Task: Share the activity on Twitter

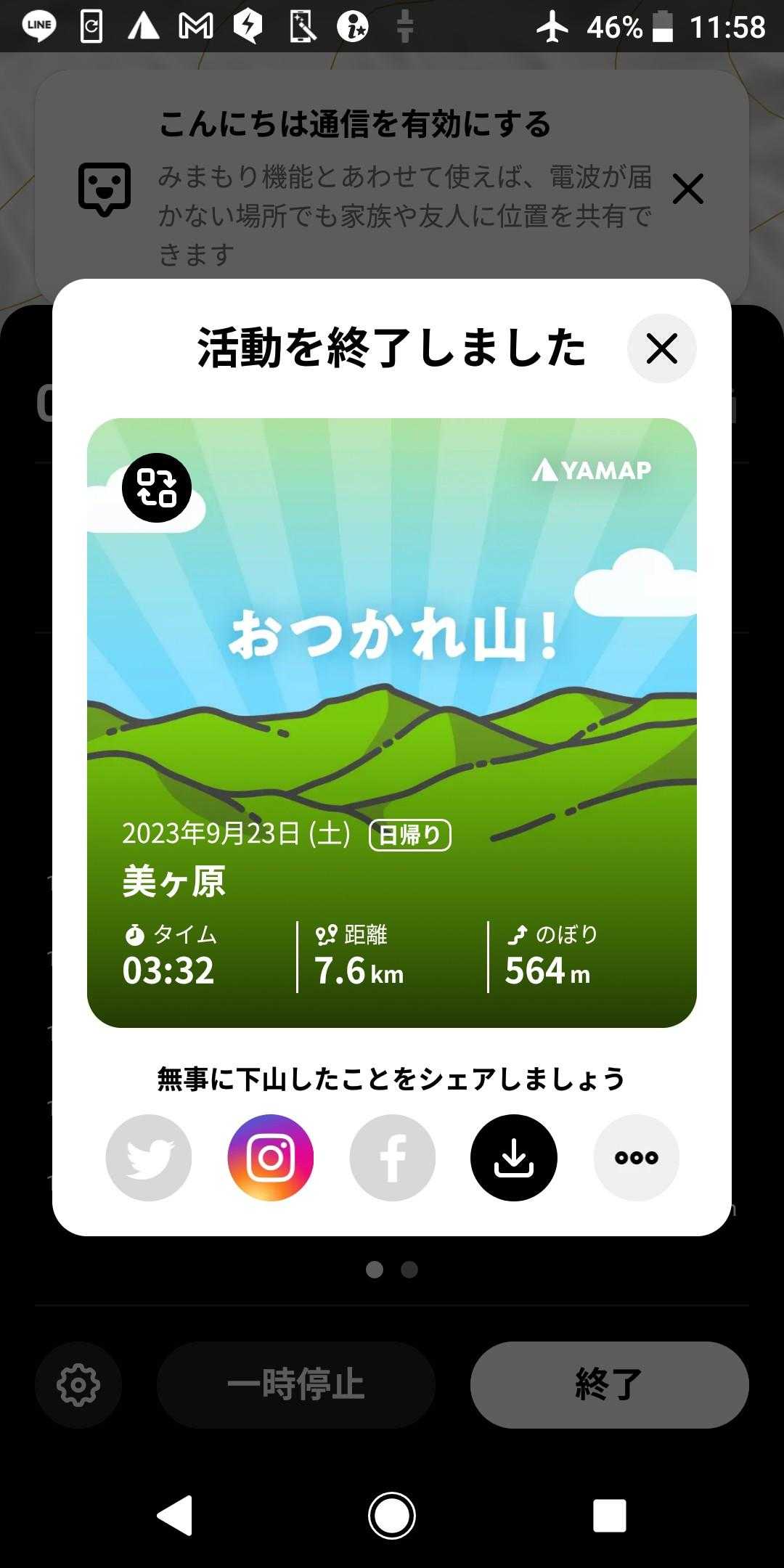Action: [149, 1158]
